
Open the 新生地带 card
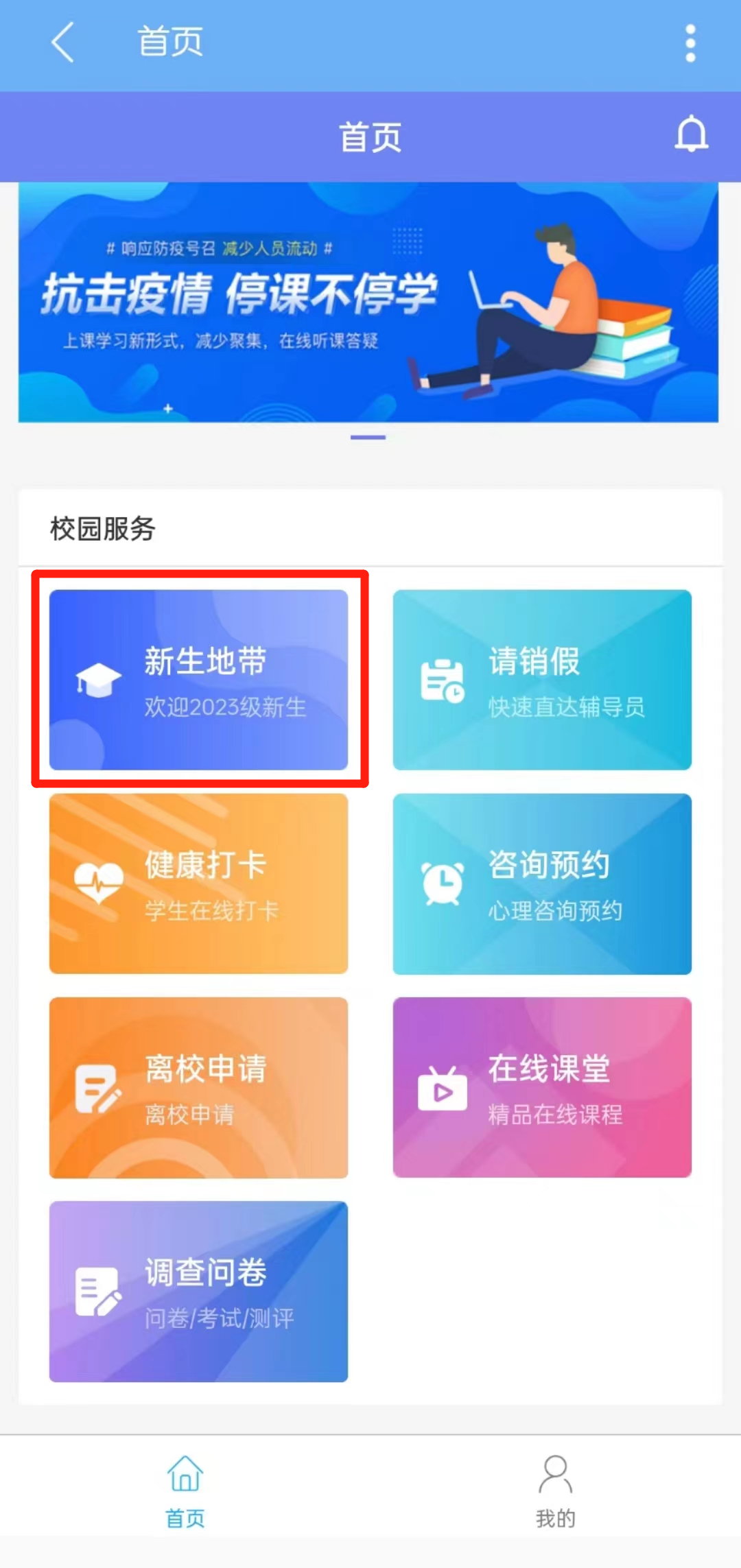coord(199,680)
